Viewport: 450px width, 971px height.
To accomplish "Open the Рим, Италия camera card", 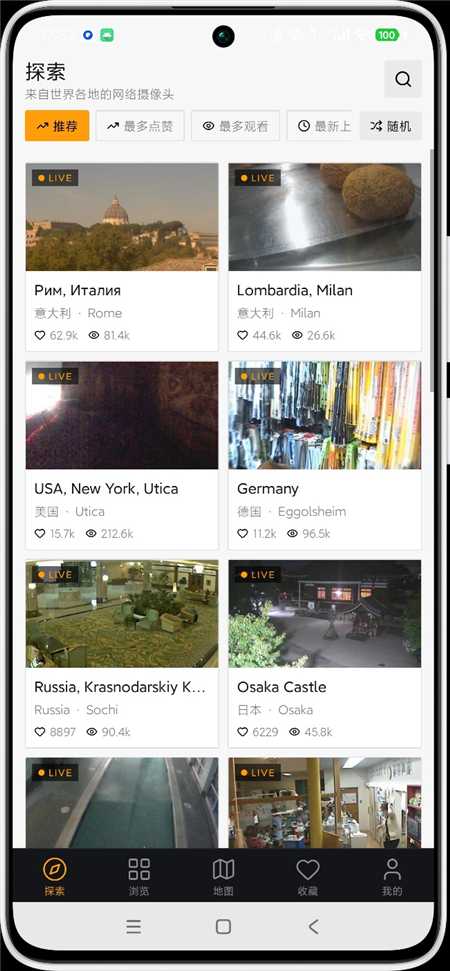I will (x=122, y=257).
